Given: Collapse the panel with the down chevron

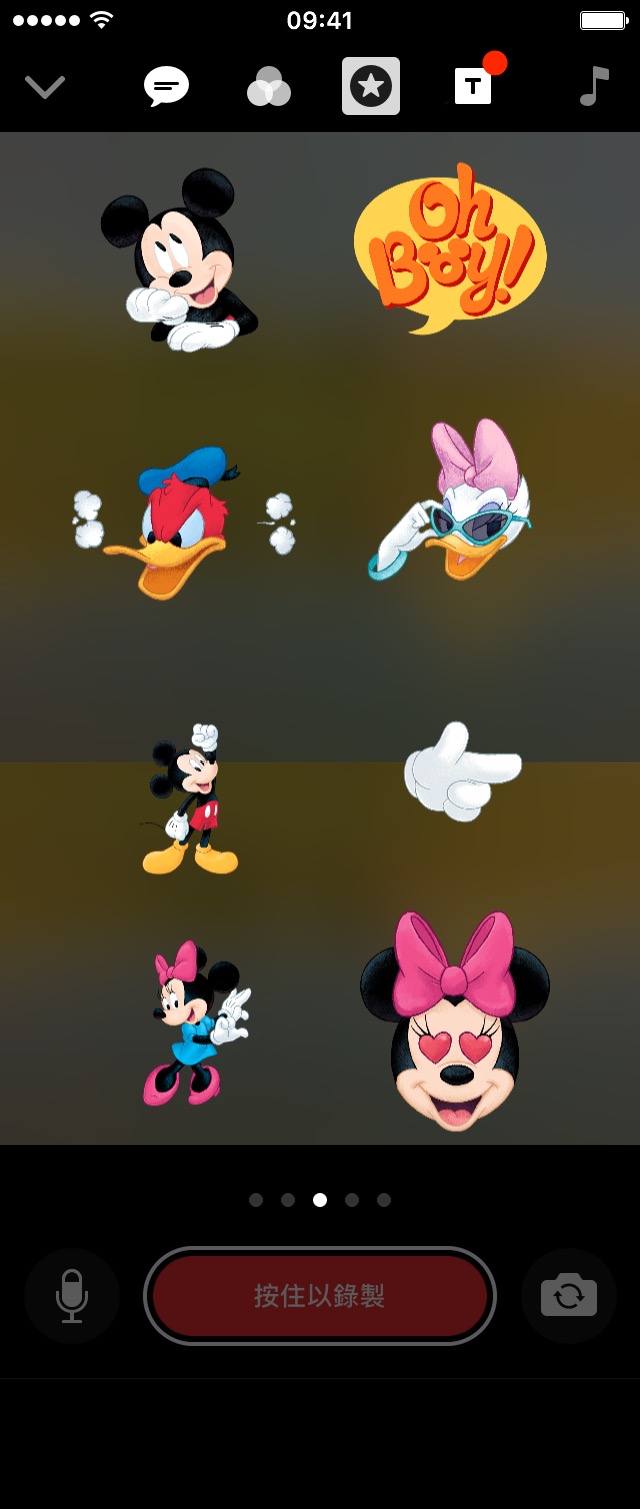Looking at the screenshot, I should pos(45,87).
